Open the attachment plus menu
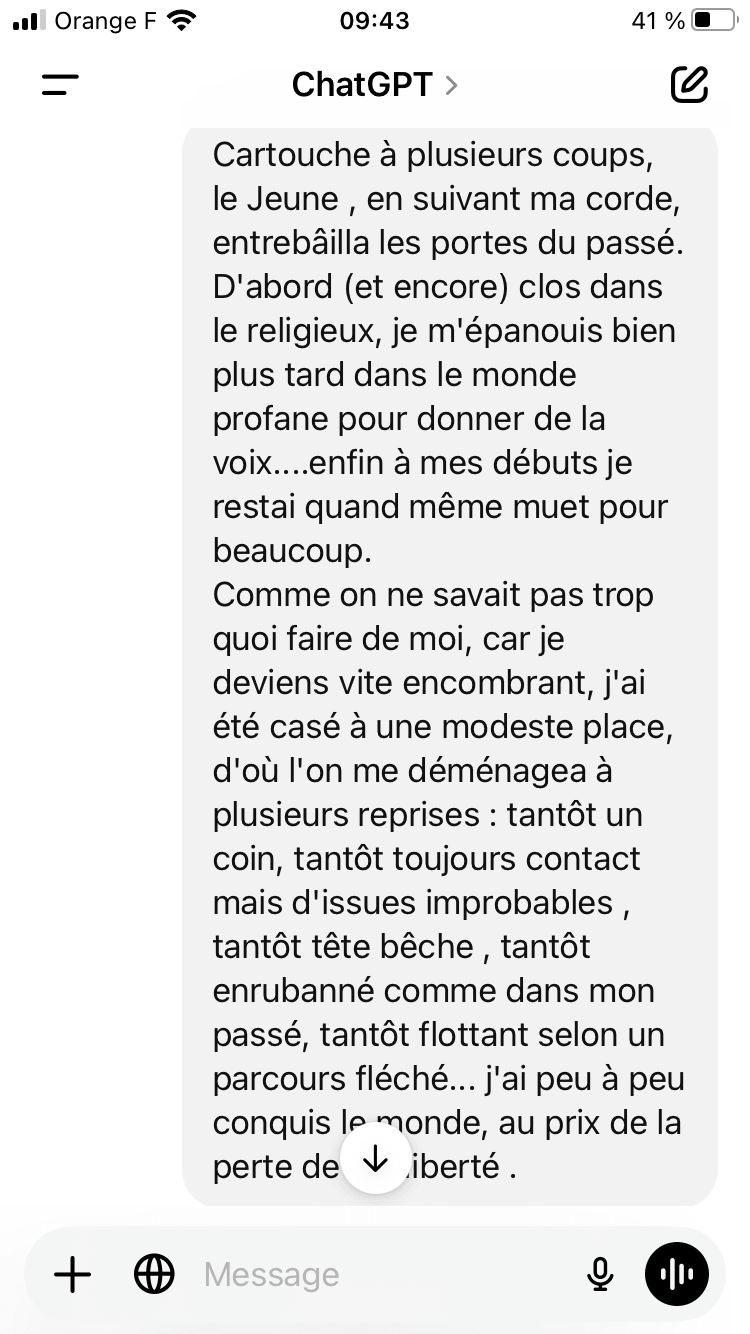This screenshot has height=1334, width=750. [x=72, y=1275]
